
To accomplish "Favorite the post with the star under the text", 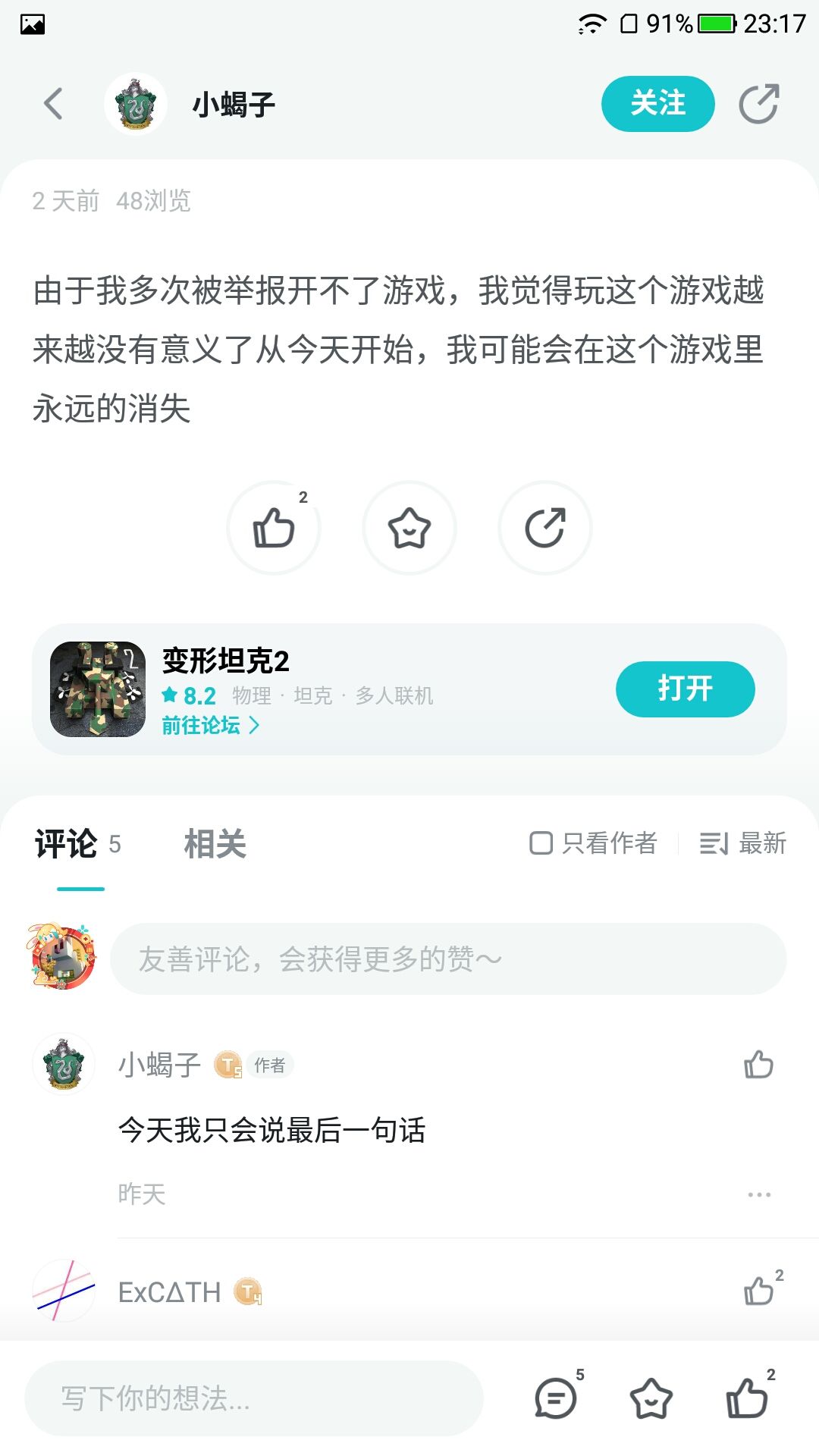I will click(x=409, y=528).
